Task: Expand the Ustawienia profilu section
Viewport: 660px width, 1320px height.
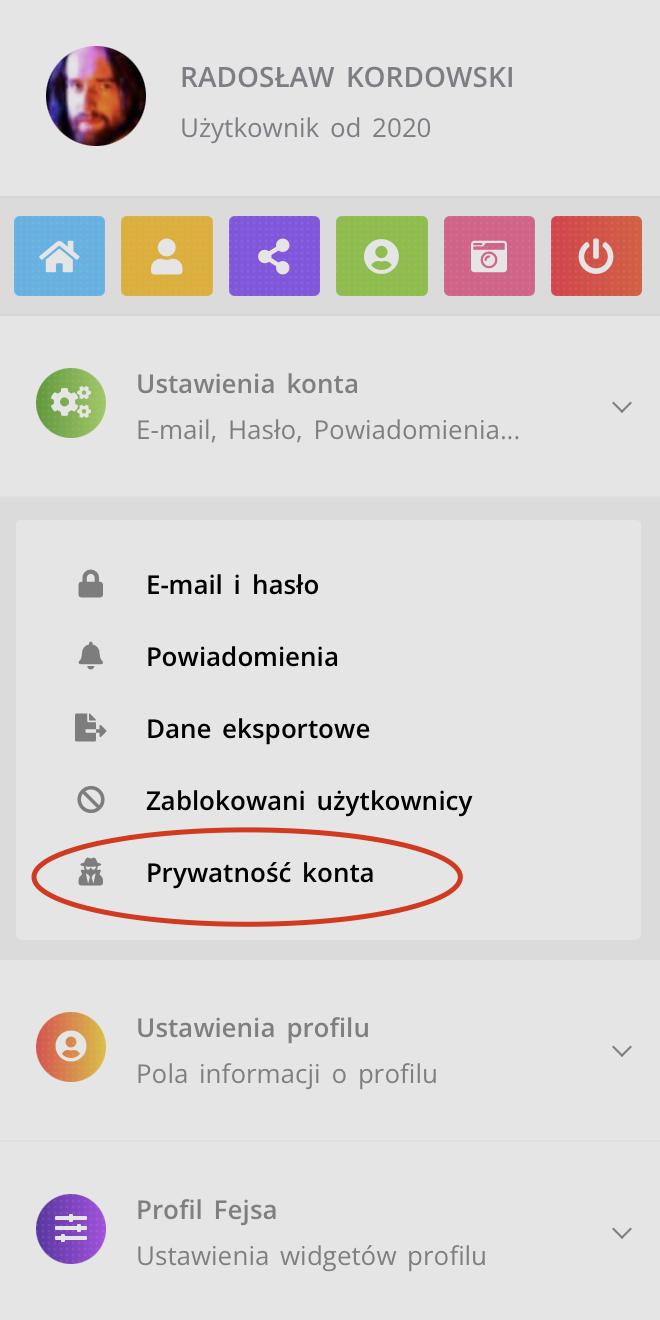Action: pos(621,1051)
